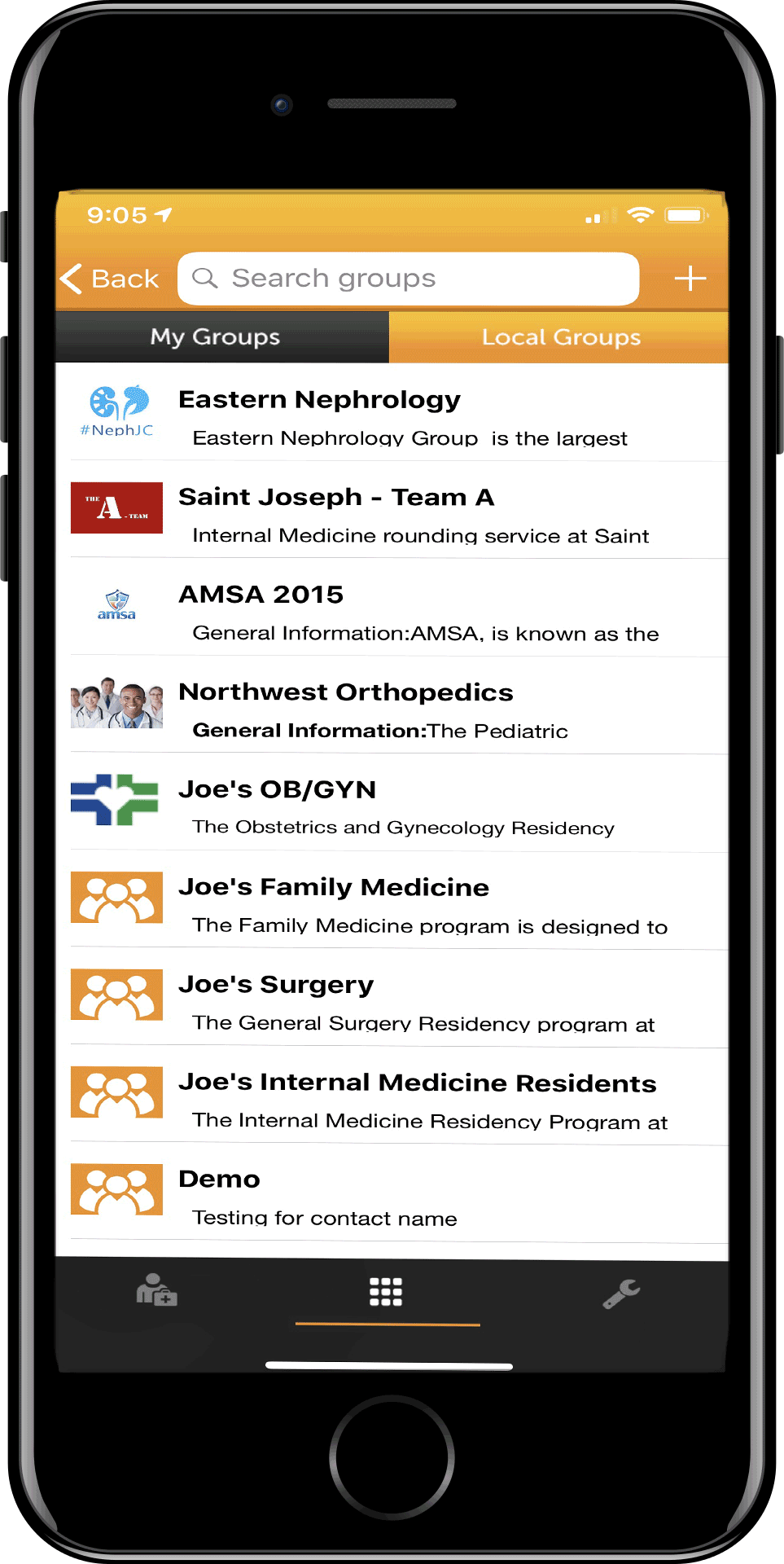Add a new group with plus icon
Image resolution: width=784 pixels, height=1564 pixels.
point(690,279)
